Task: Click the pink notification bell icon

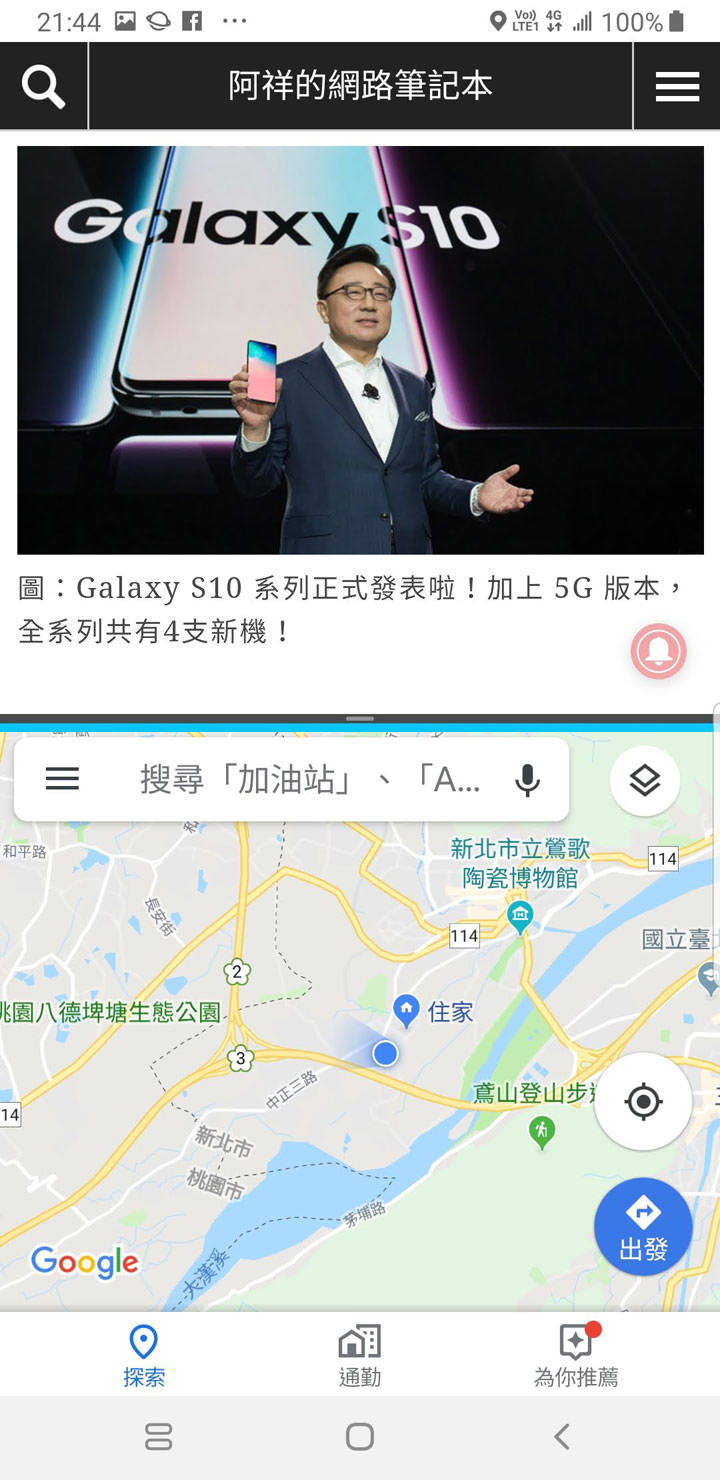Action: 657,650
